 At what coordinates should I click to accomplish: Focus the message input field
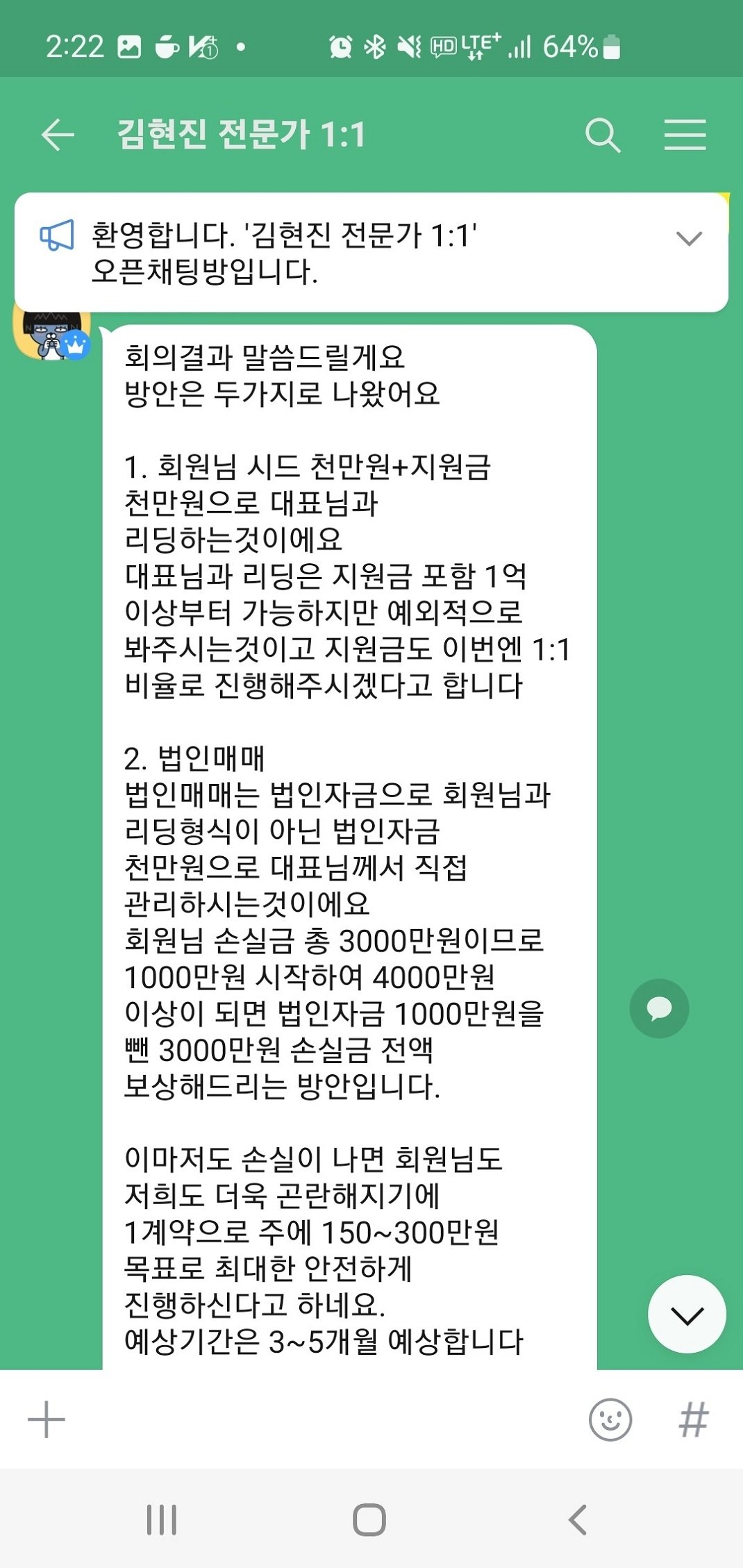[319, 1419]
